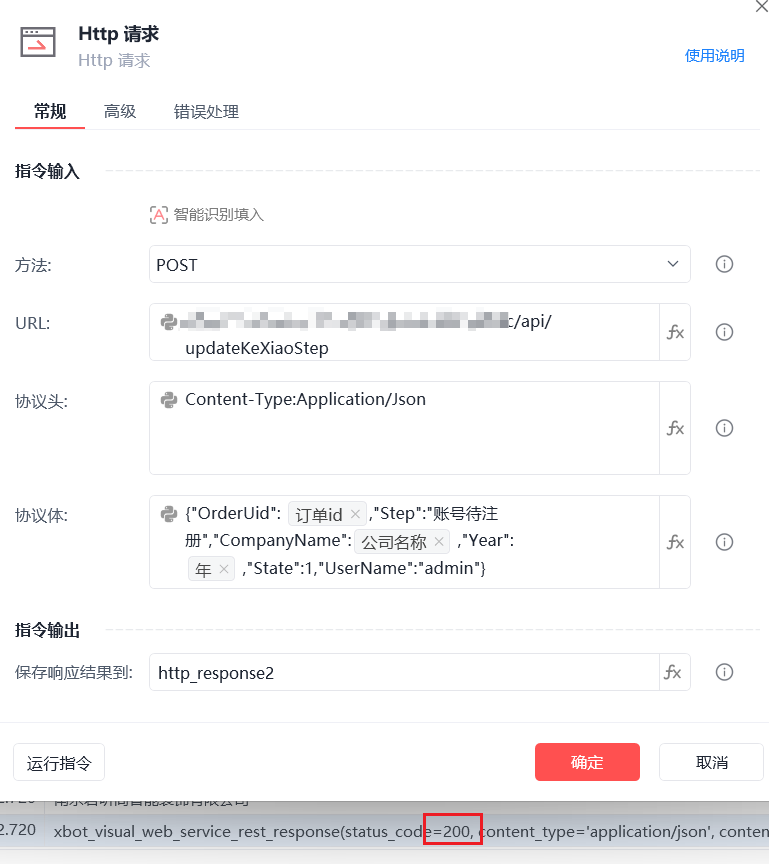
Task: Remove the 年 variable from 协议体
Action: click(x=223, y=569)
